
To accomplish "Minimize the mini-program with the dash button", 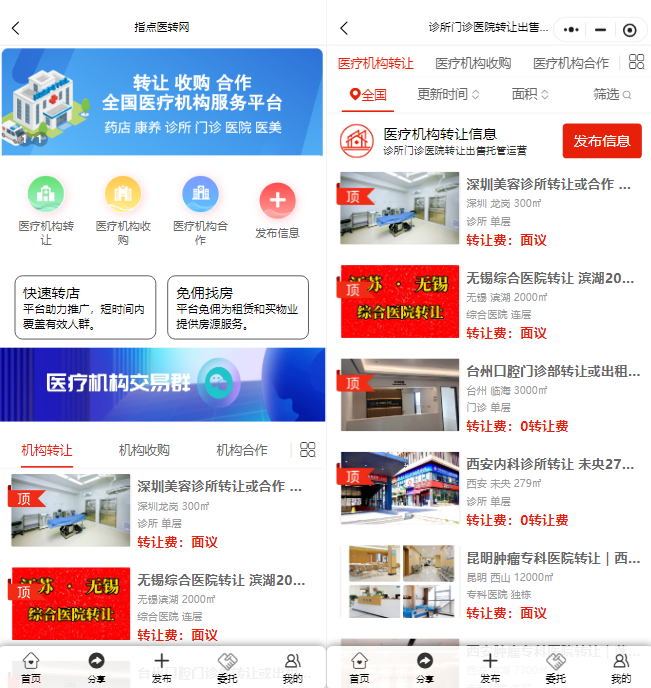I will 600,29.
